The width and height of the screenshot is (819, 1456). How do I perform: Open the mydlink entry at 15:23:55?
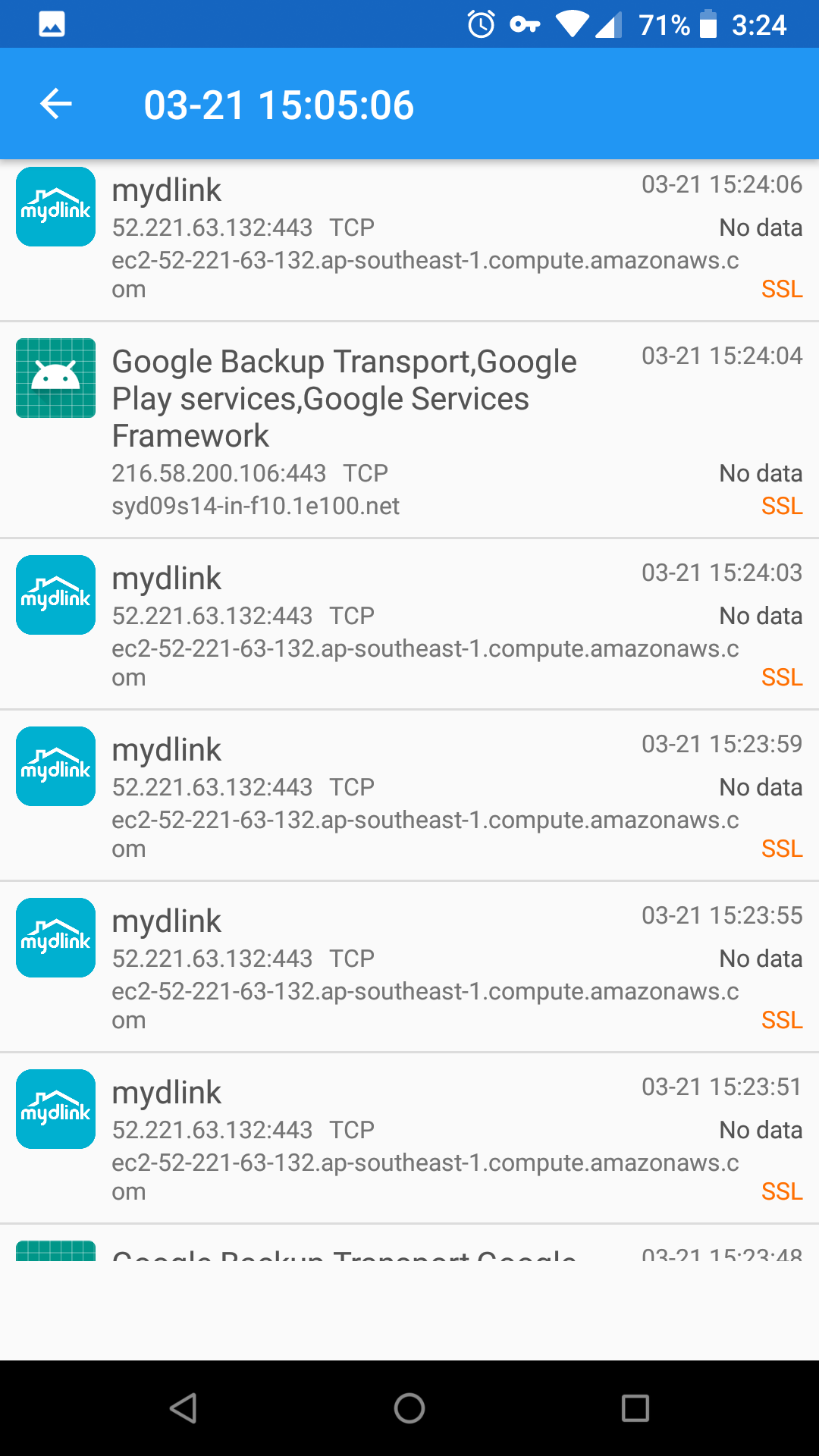[409, 967]
